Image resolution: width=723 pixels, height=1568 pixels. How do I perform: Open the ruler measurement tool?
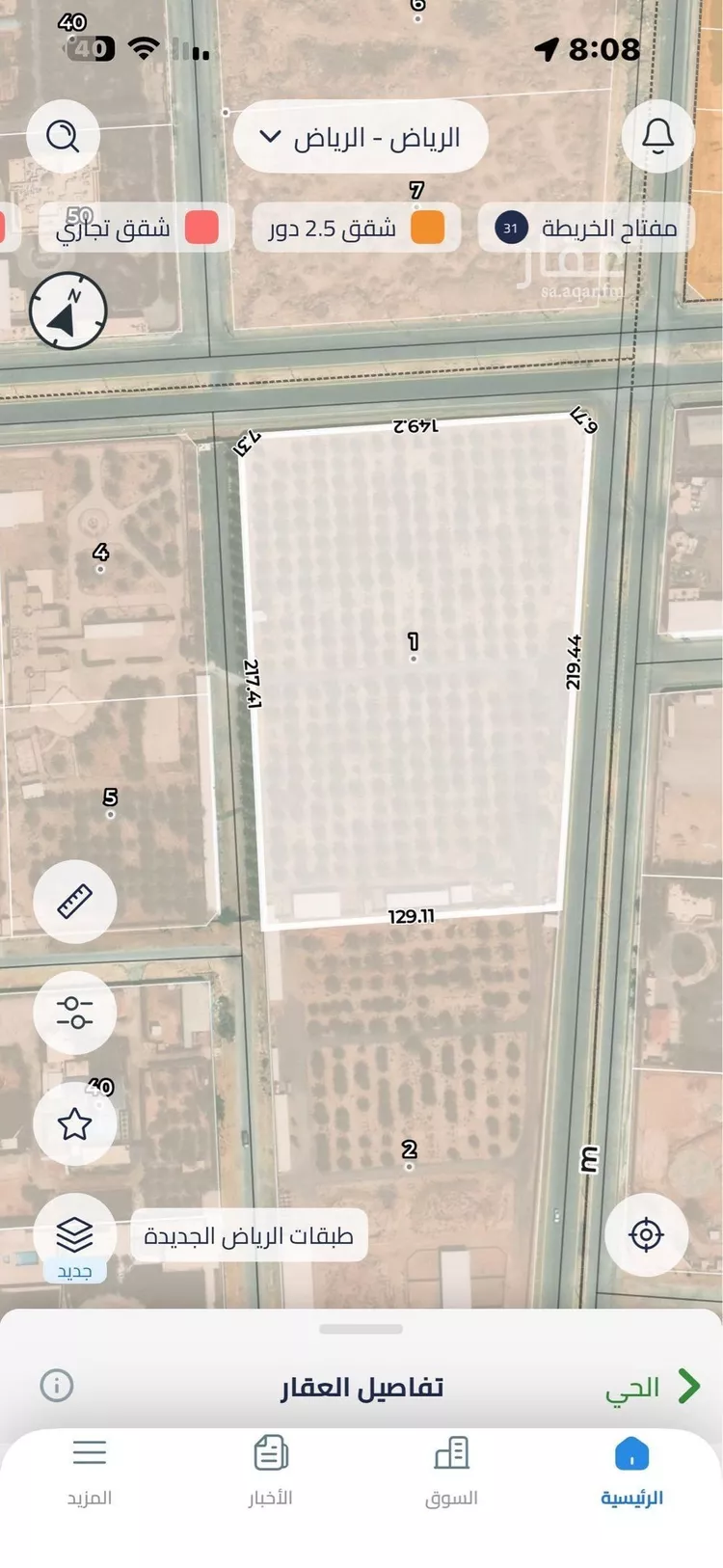tap(75, 902)
